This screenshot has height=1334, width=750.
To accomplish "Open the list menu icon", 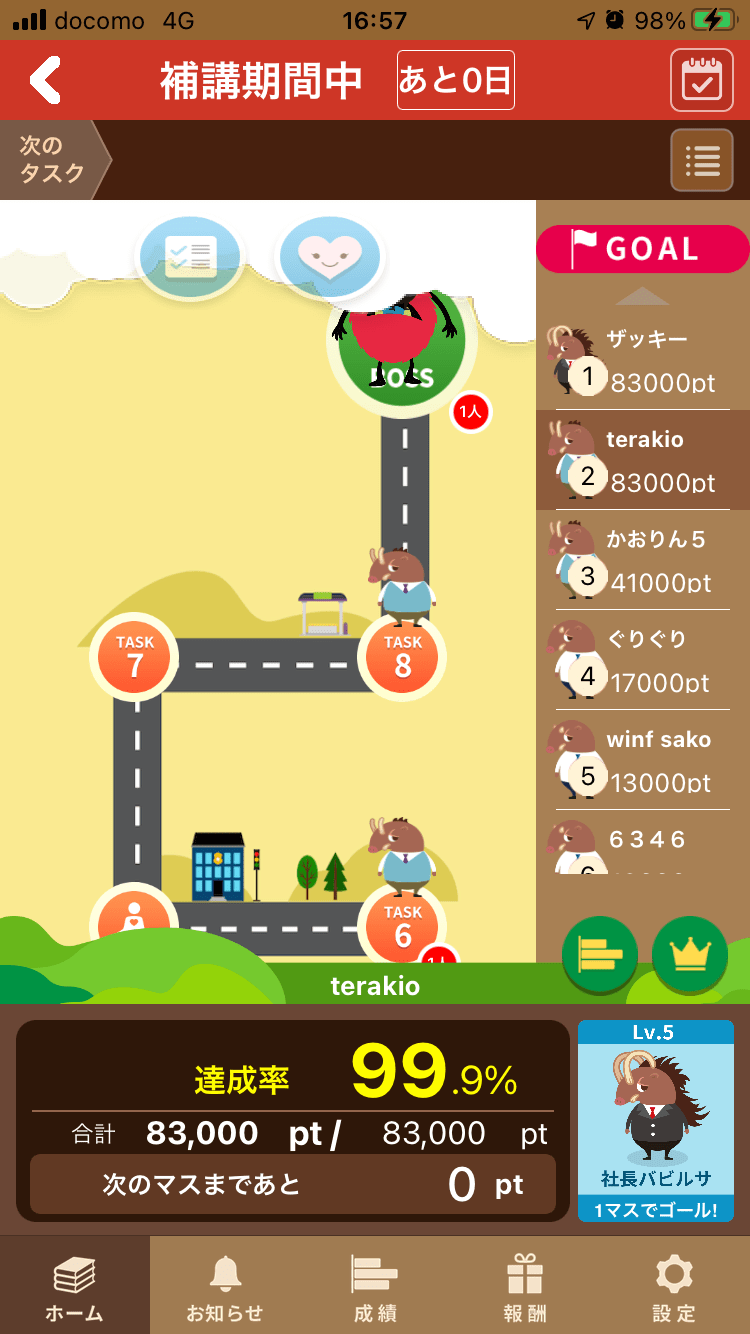I will (701, 160).
